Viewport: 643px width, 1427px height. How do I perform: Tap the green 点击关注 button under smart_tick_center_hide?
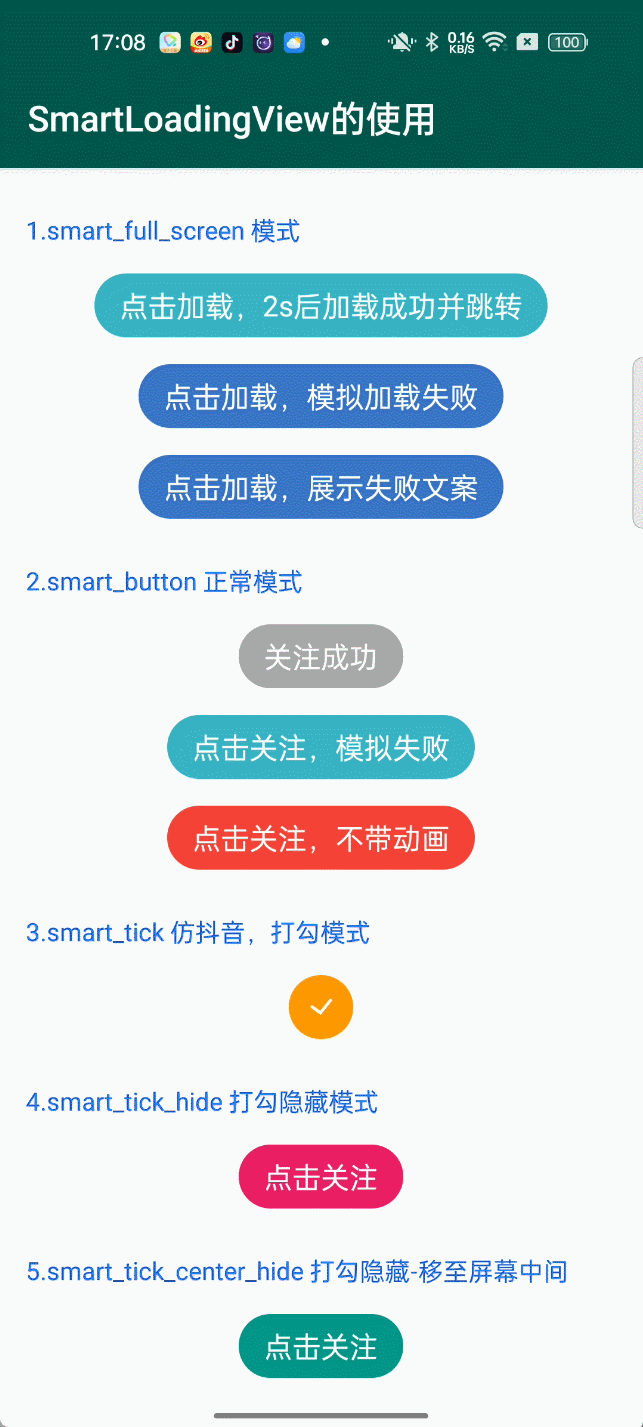coord(320,1346)
